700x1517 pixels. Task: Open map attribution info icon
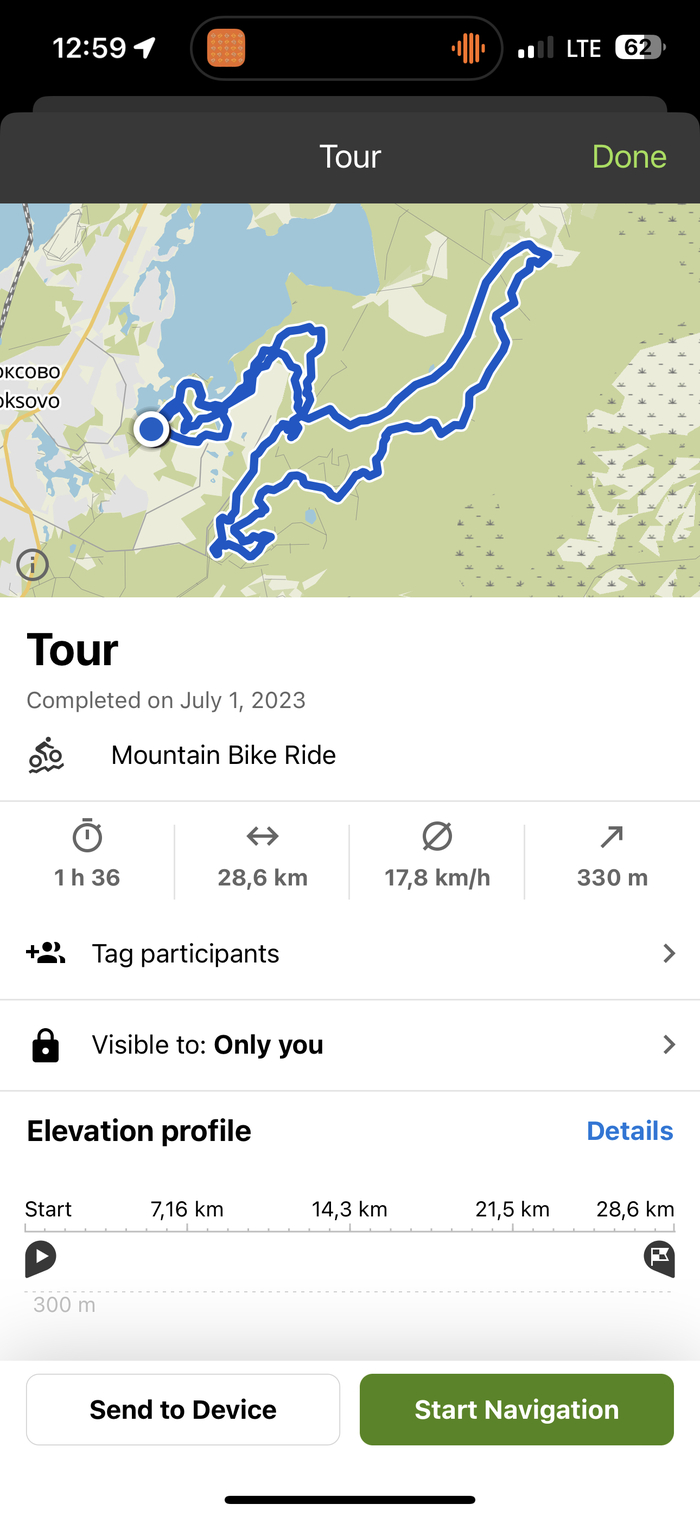coord(33,565)
